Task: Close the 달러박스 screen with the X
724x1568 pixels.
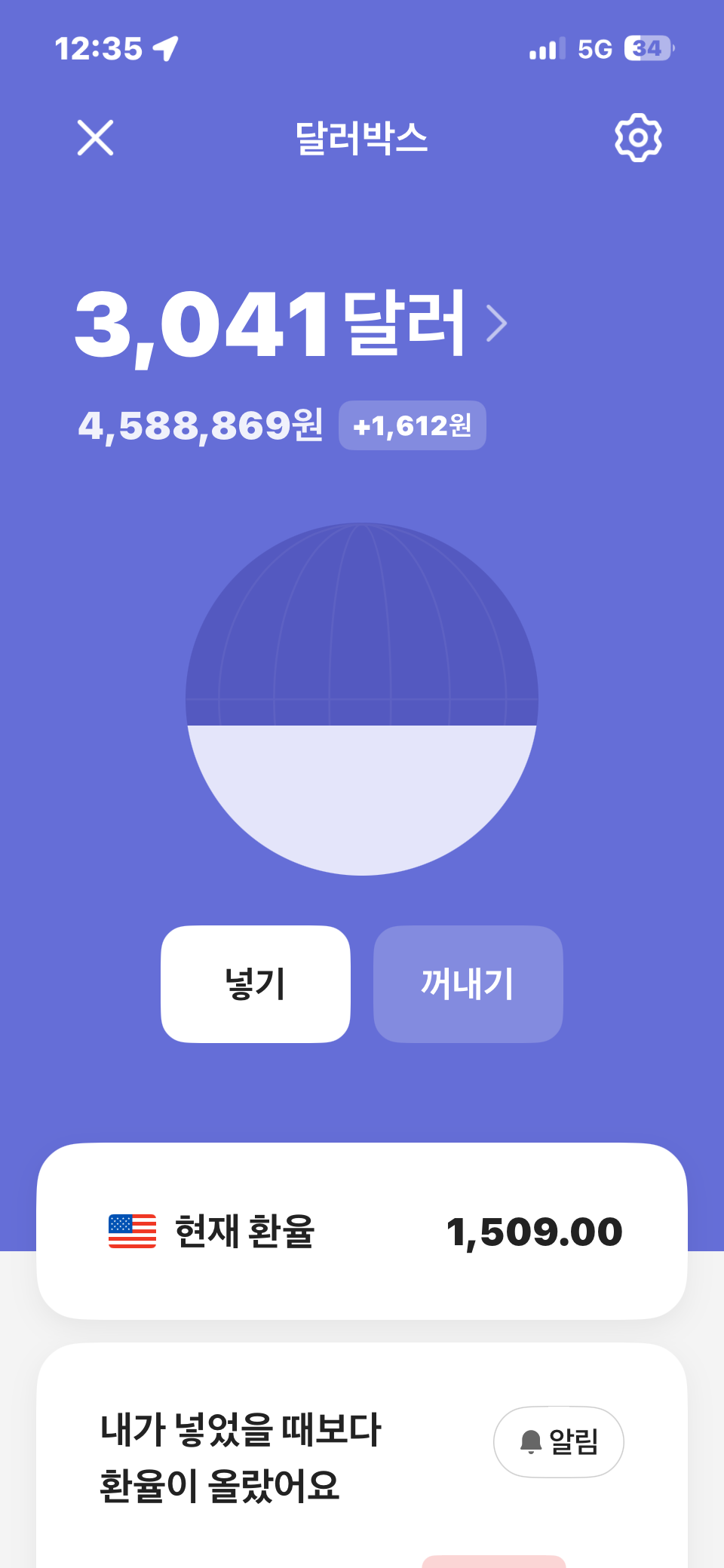Action: (x=96, y=139)
